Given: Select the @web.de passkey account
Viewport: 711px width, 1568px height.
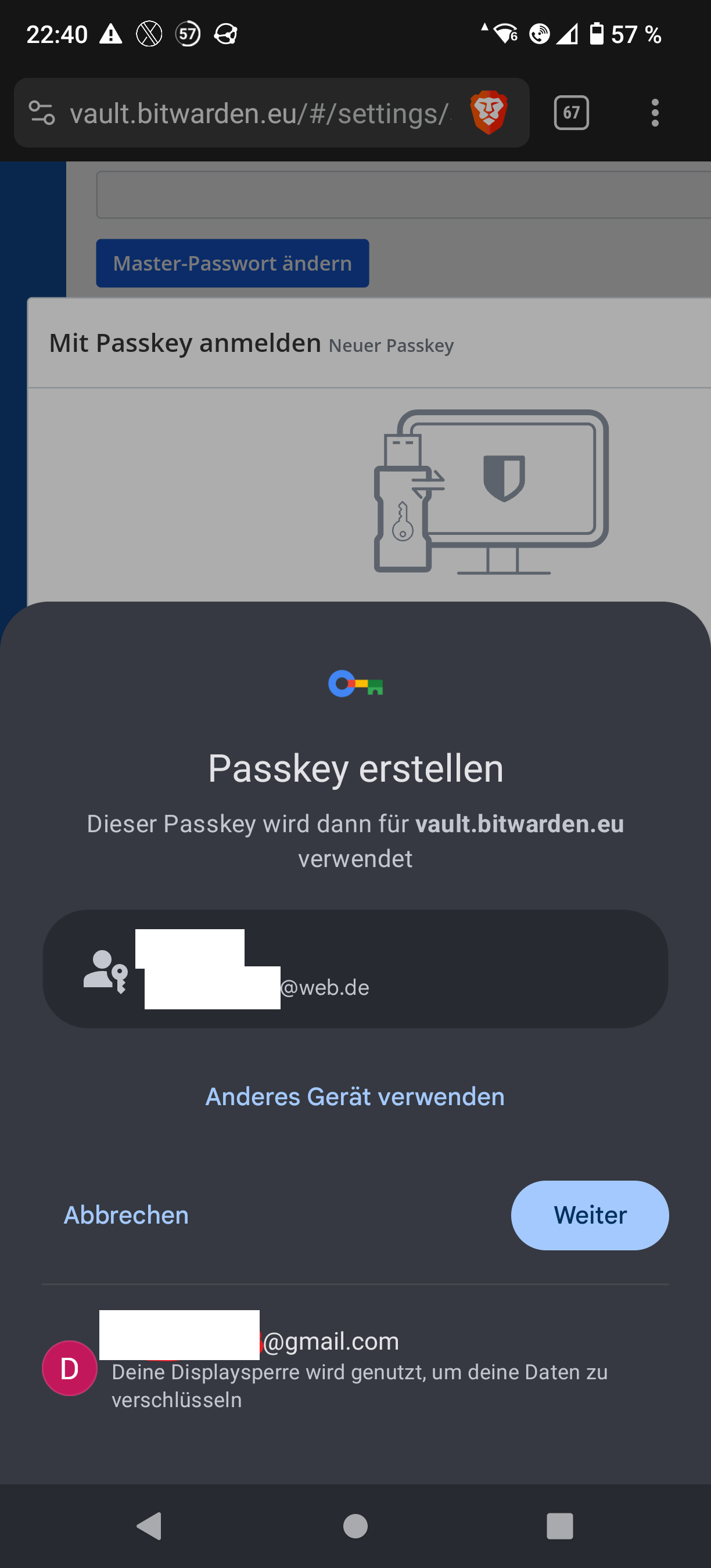Looking at the screenshot, I should (x=355, y=969).
